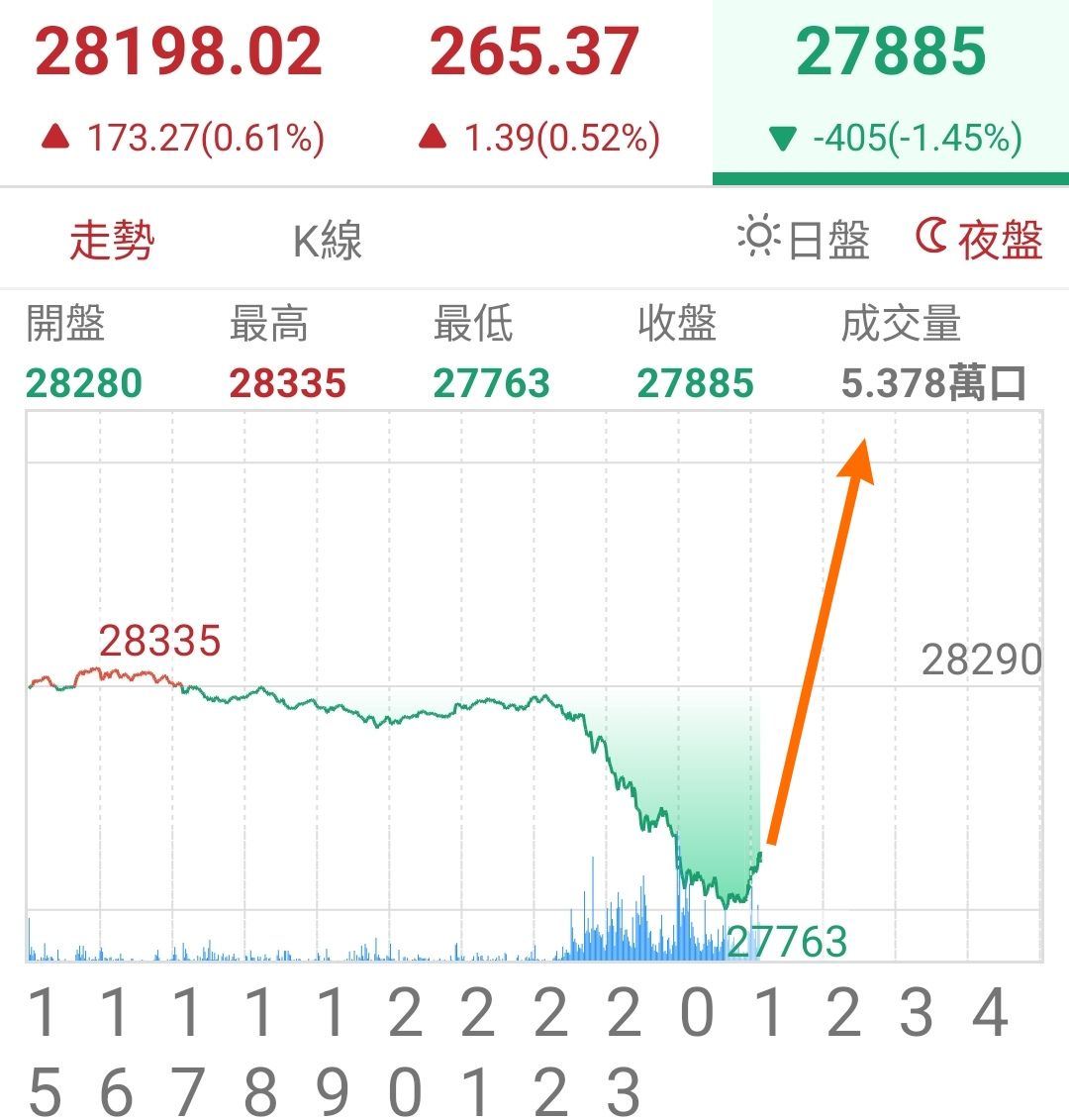
Task: Select the 走勢 trend tab
Action: coord(112,241)
